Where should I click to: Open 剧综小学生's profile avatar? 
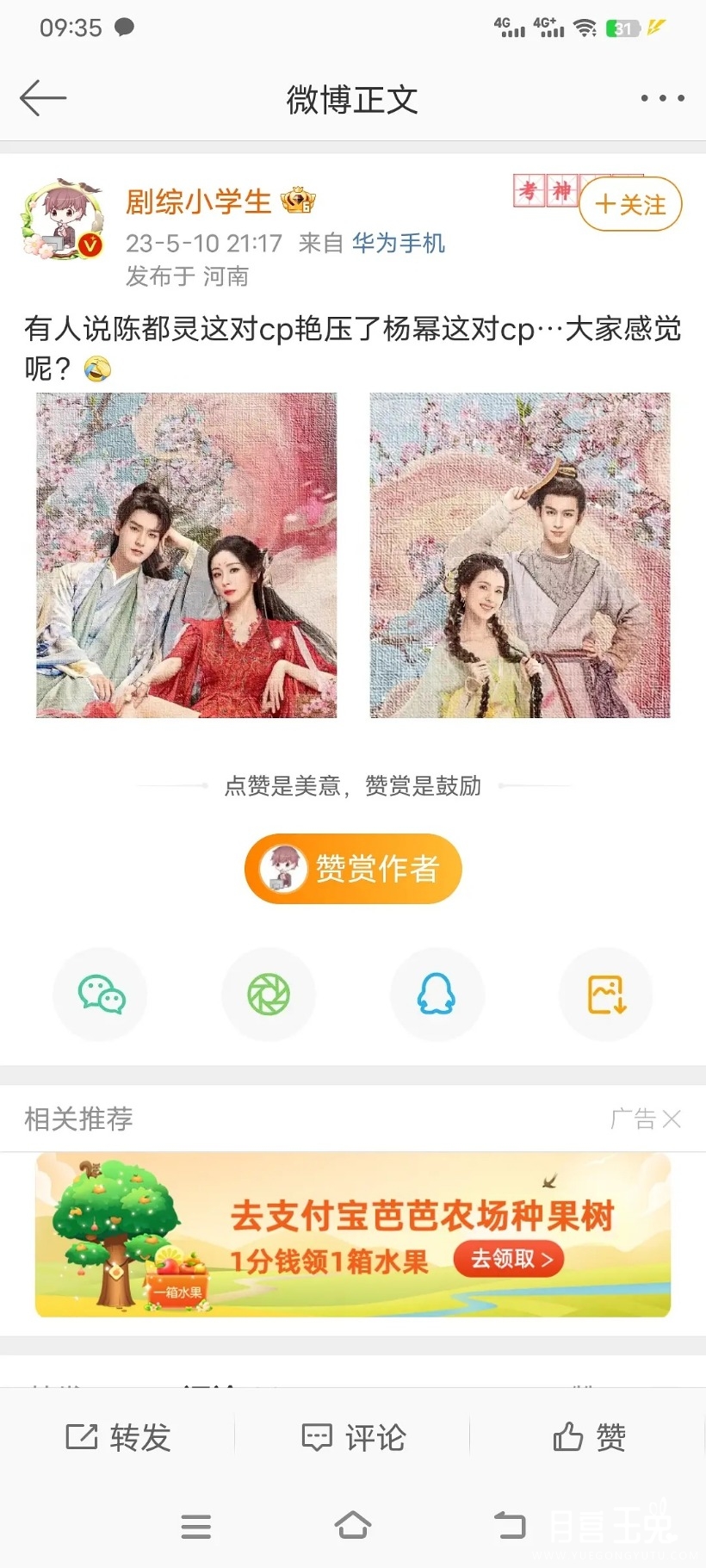point(61,220)
